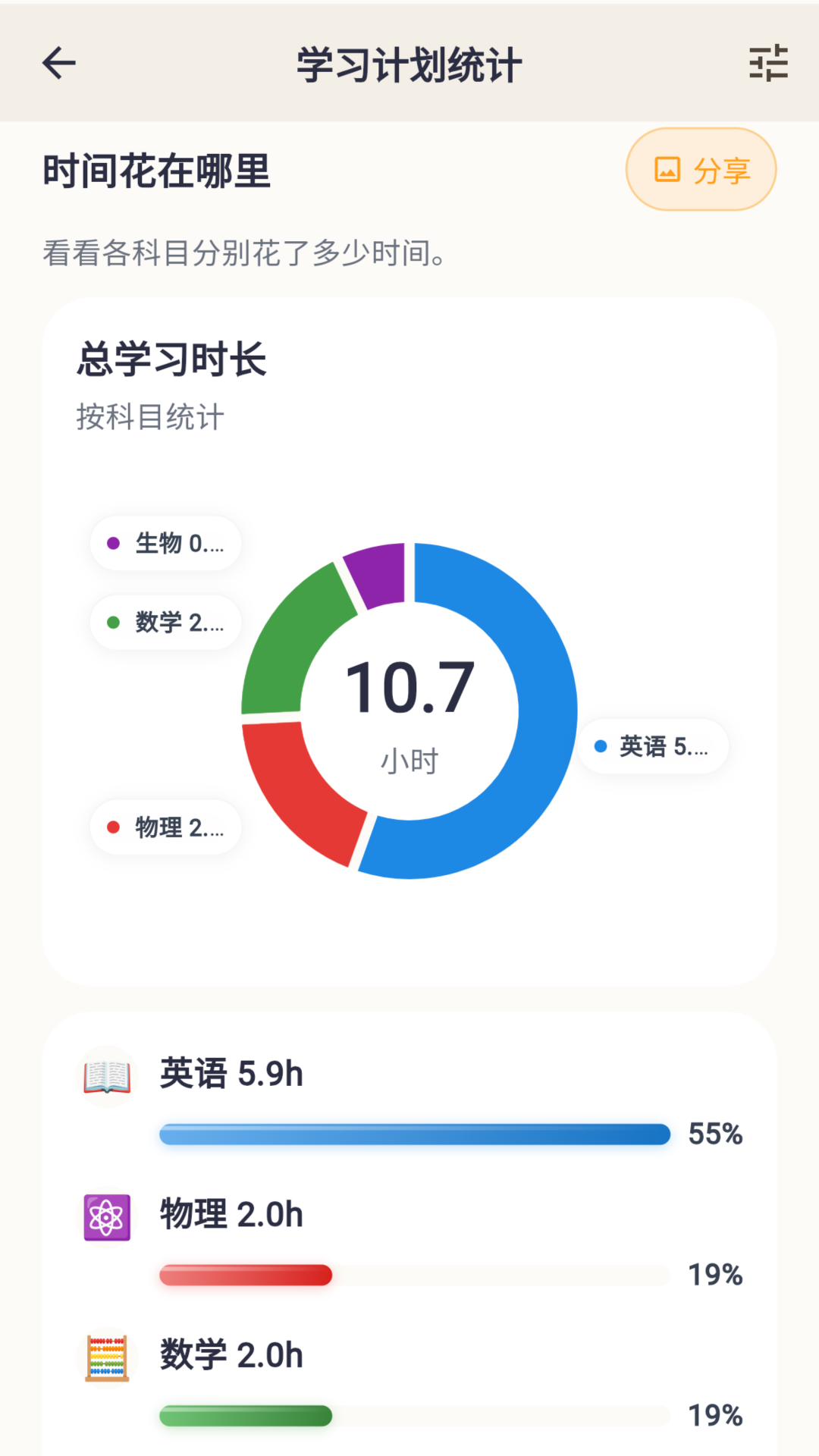
Task: Expand the 英语 legend chip to show full hours
Action: (x=653, y=746)
